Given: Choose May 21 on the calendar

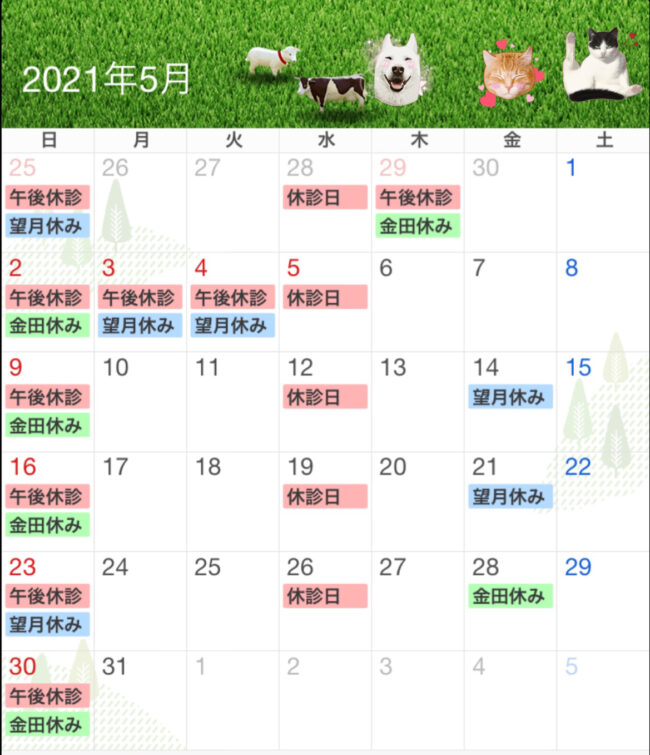Looking at the screenshot, I should 510,501.
